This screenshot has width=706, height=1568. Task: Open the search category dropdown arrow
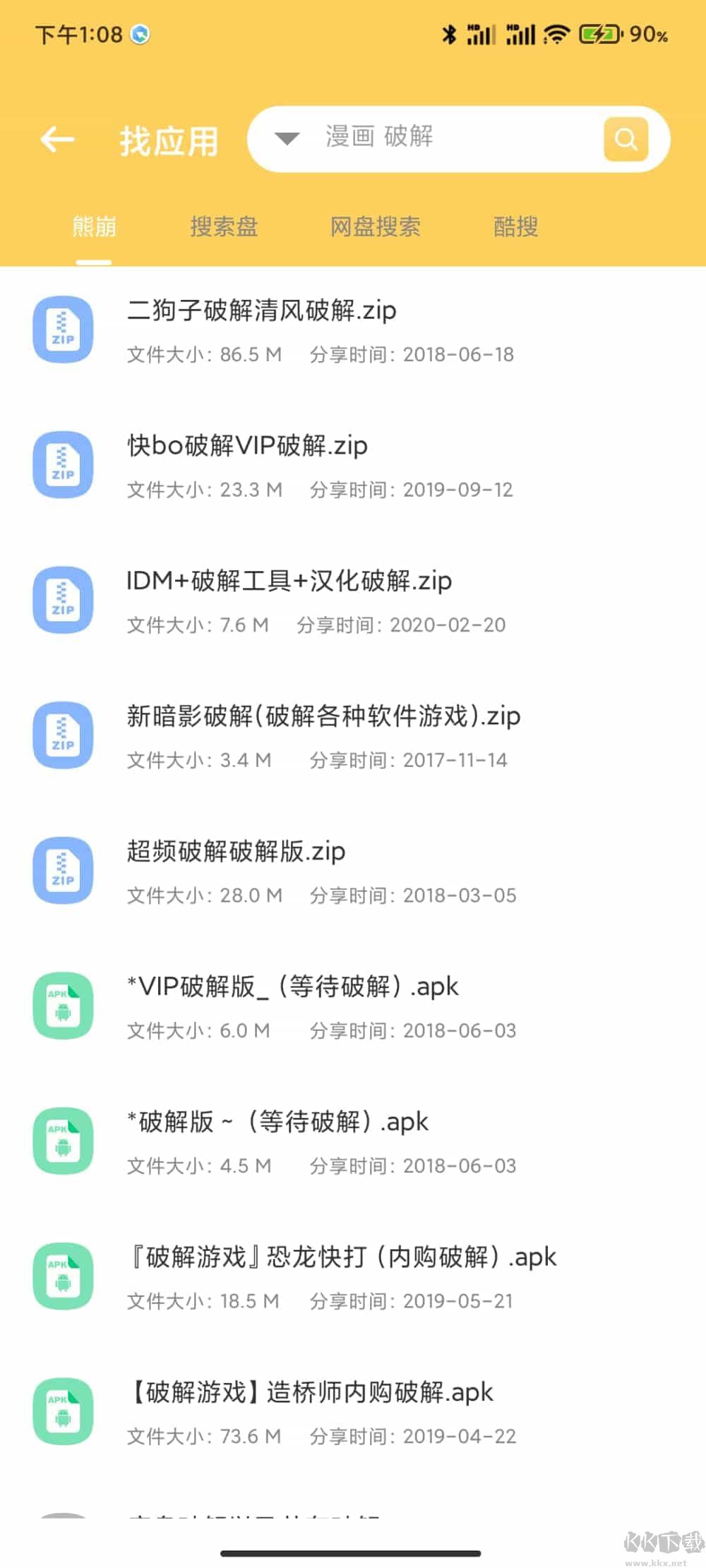285,139
